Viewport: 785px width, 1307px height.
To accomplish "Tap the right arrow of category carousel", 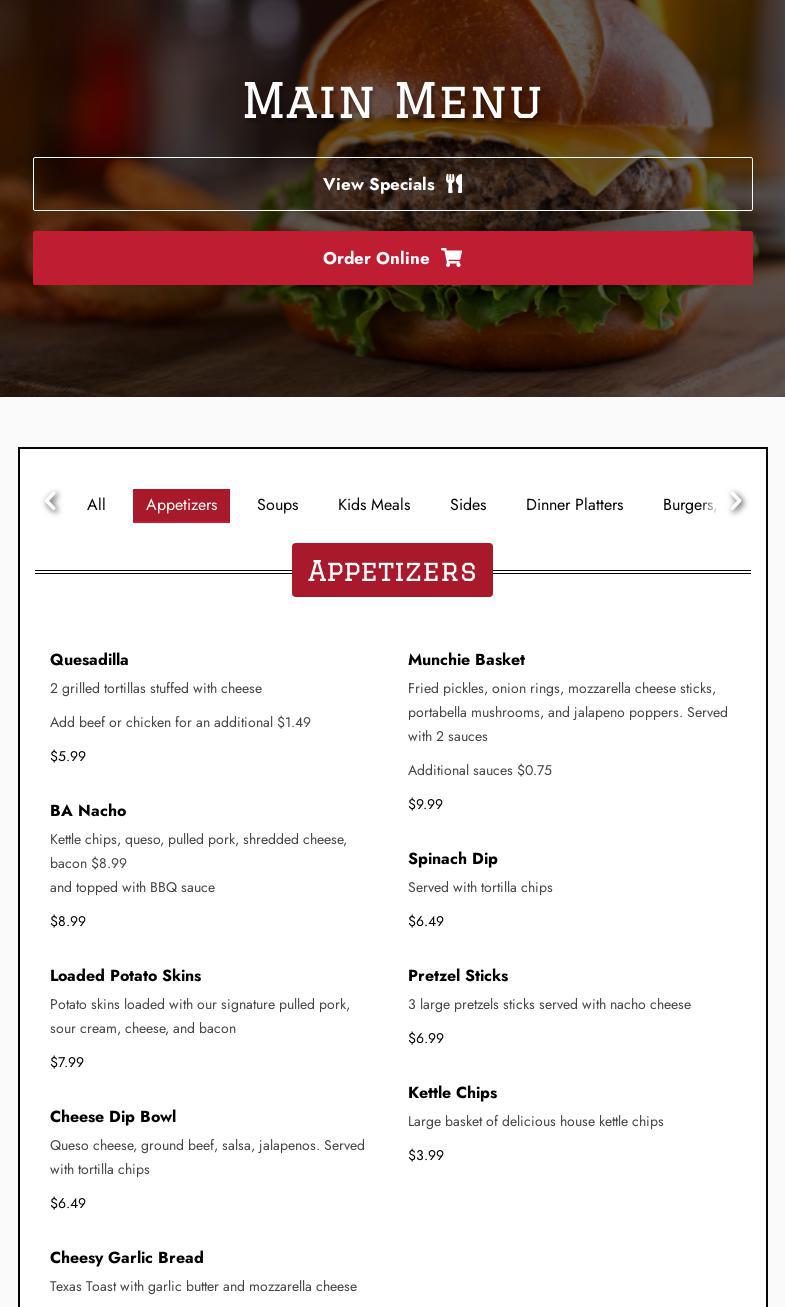I will (736, 502).
